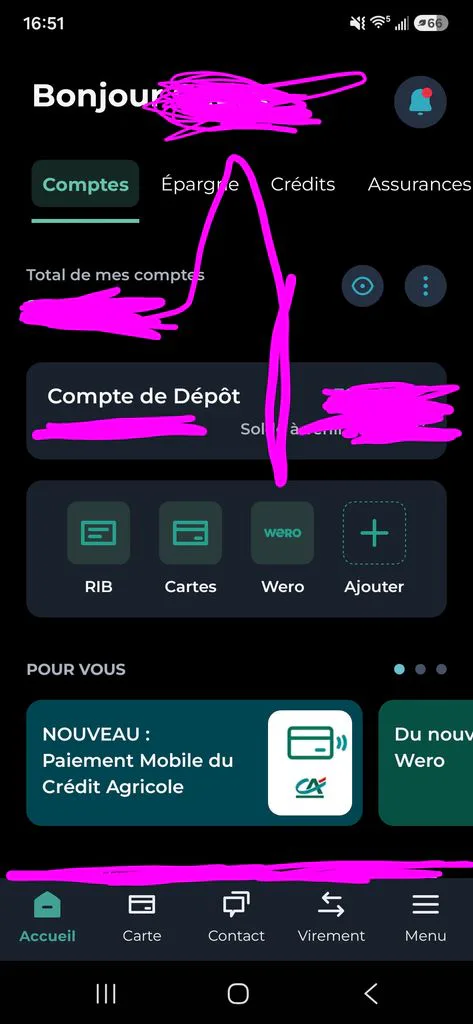The image size is (473, 1024).
Task: Toggle balance visibility with the eye icon
Action: [x=362, y=285]
